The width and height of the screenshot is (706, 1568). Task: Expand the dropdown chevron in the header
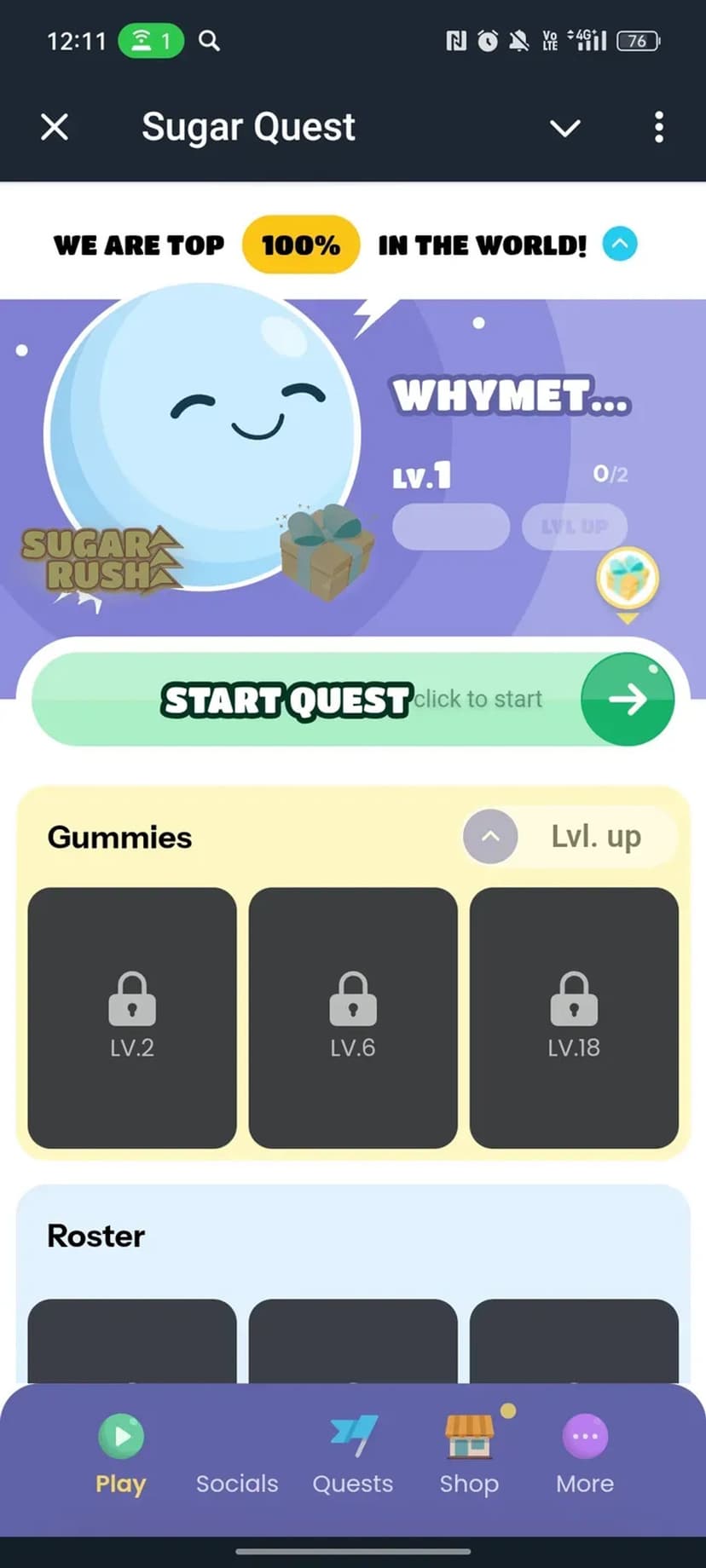[564, 128]
